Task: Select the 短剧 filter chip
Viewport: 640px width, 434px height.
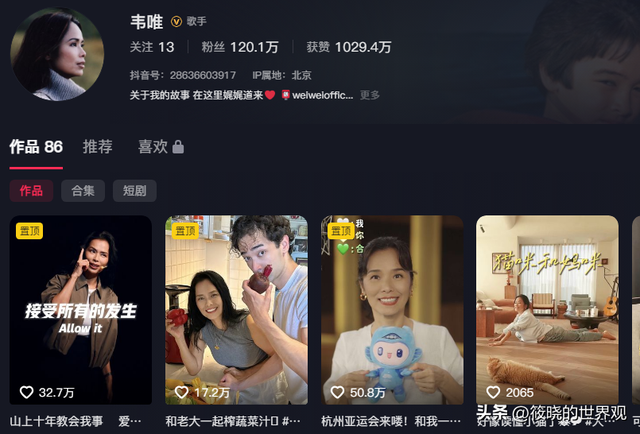Action: (x=134, y=190)
